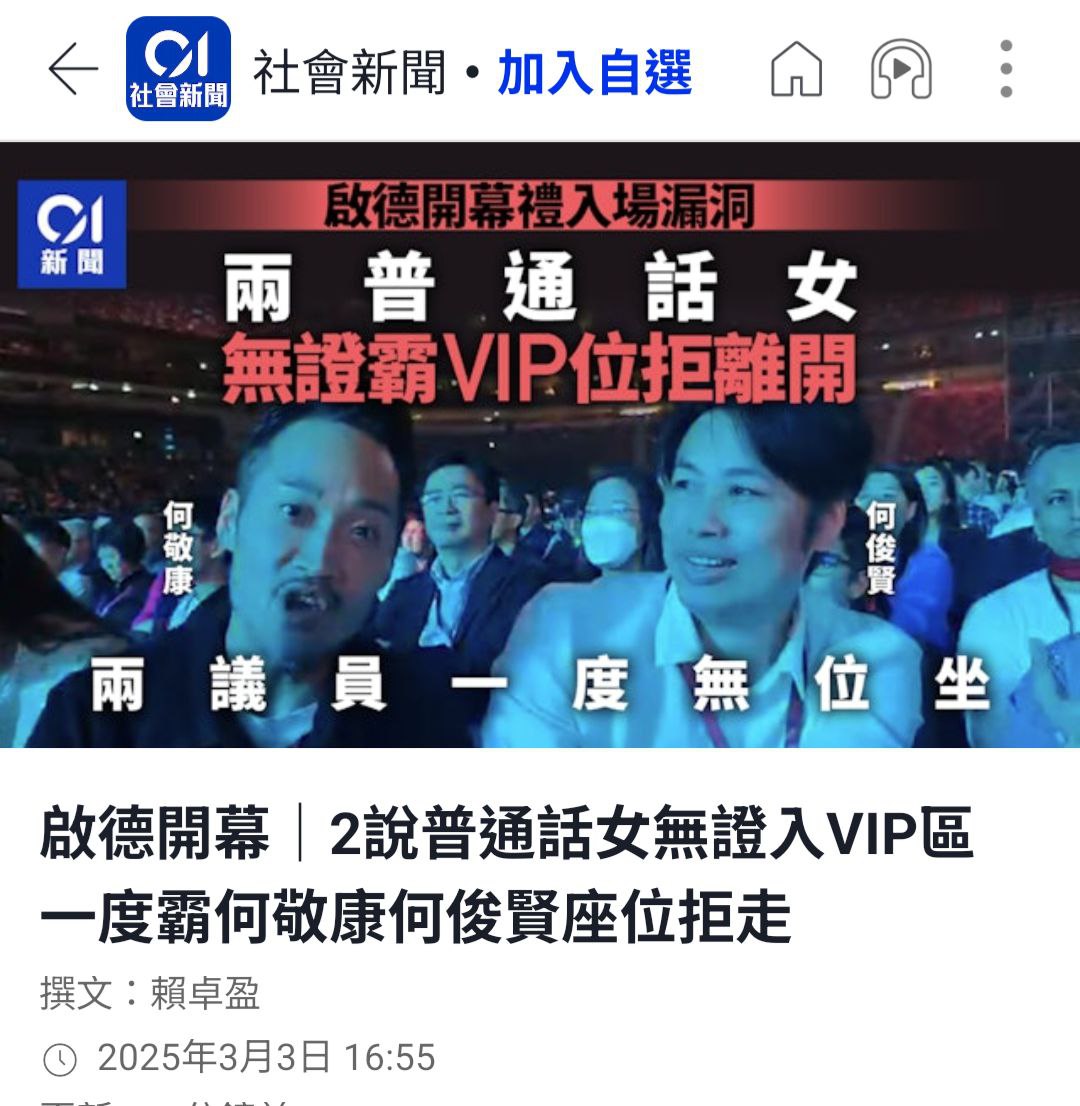Open the three-dot overflow menu
The width and height of the screenshot is (1080, 1106).
pyautogui.click(x=1005, y=69)
